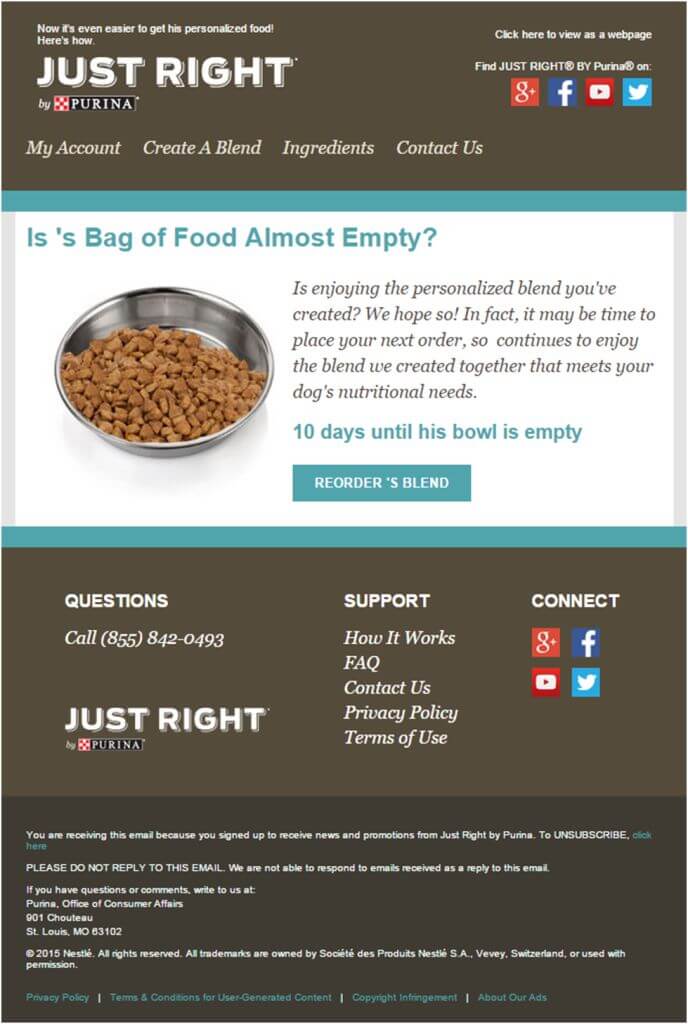Screen dimensions: 688x1024
Task: Tap Contact Us in the top menu
Action: click(439, 148)
